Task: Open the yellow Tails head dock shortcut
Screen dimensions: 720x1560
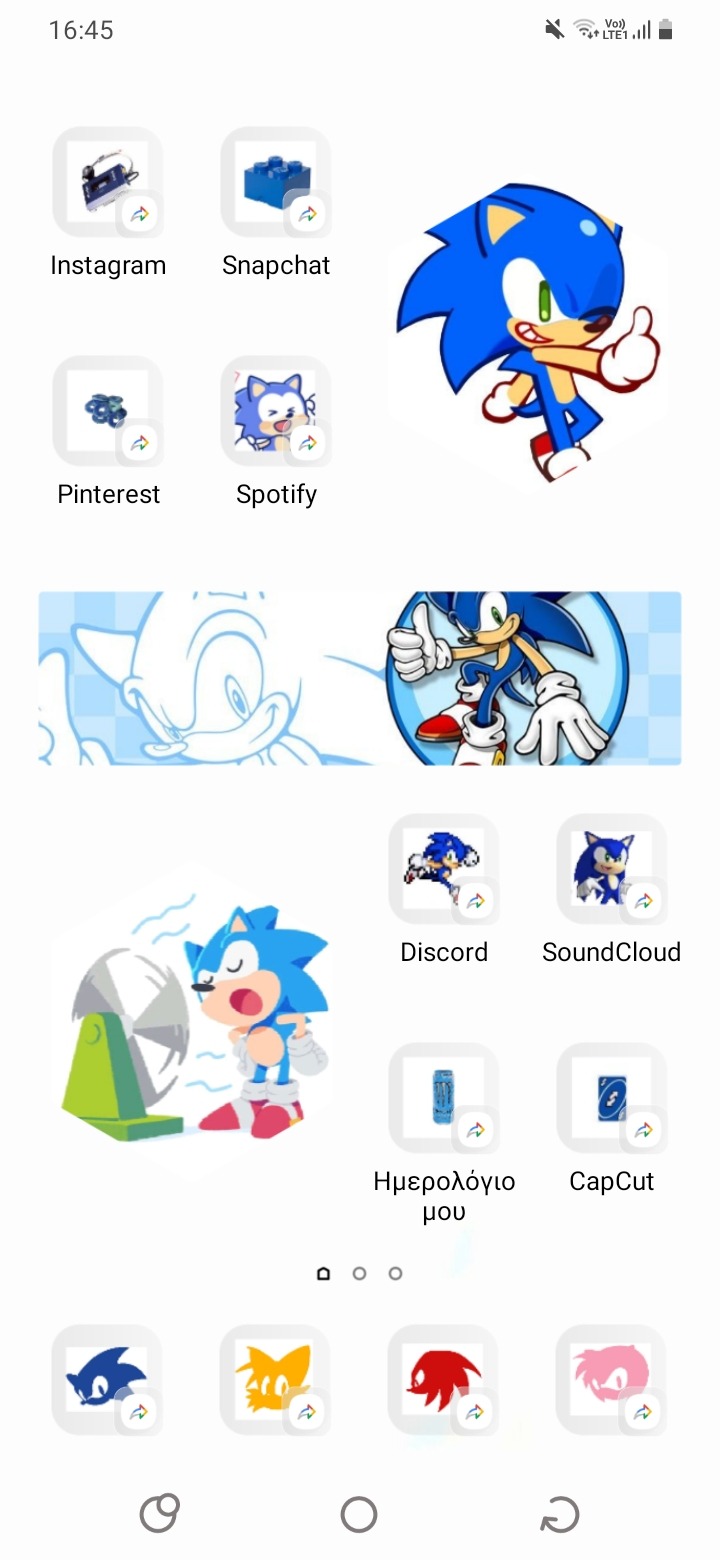Action: [275, 1380]
